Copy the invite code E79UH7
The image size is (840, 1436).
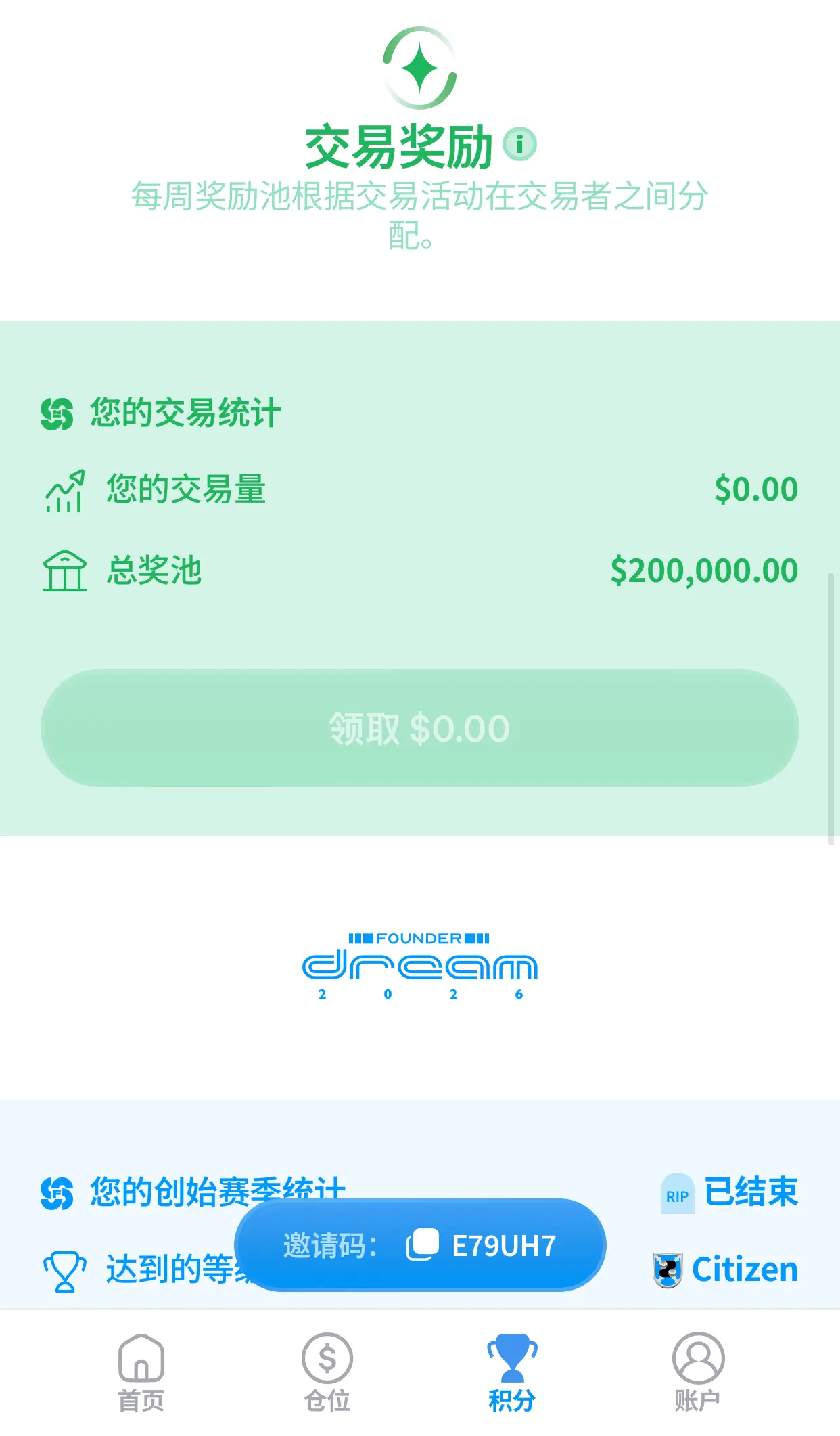tap(422, 1244)
